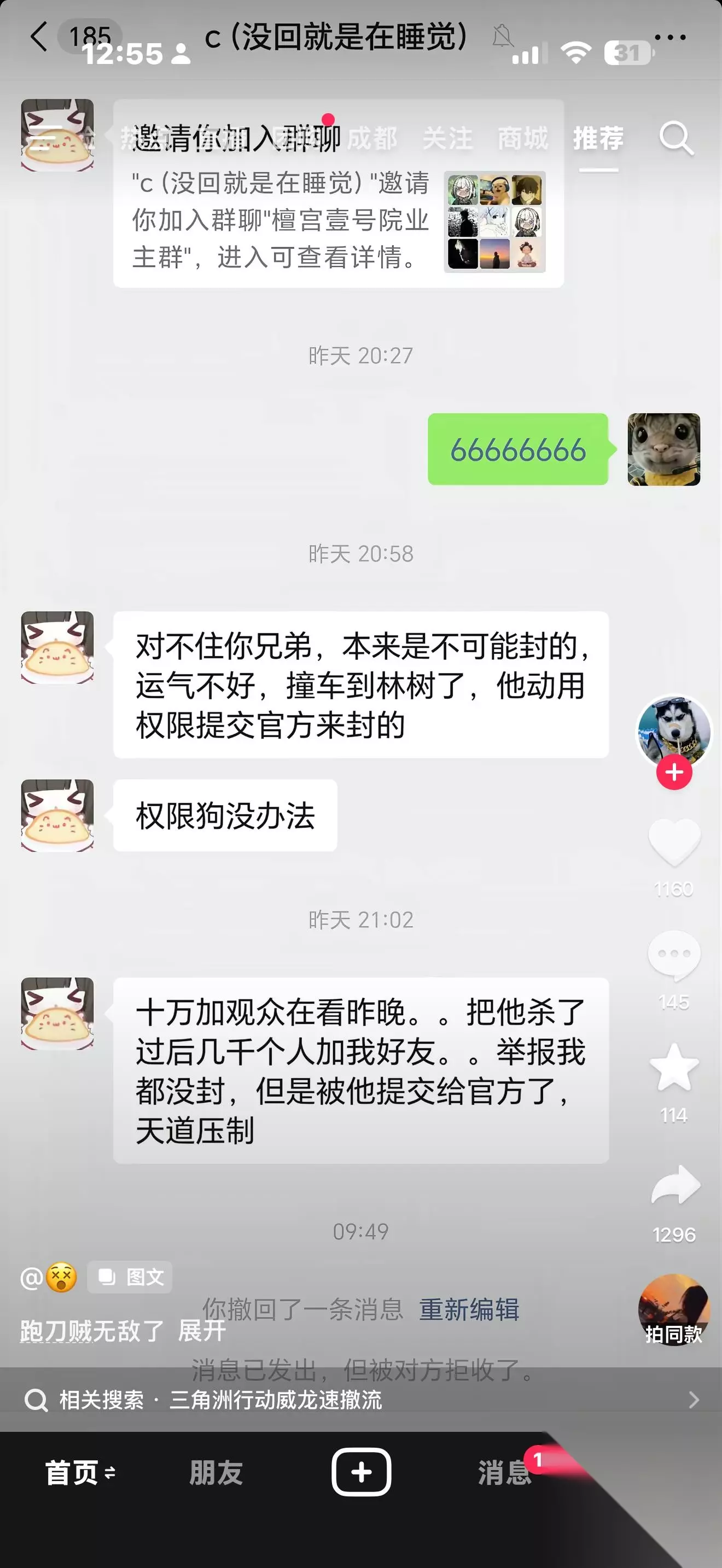
Task: Switch to the 关注 tab
Action: (447, 138)
